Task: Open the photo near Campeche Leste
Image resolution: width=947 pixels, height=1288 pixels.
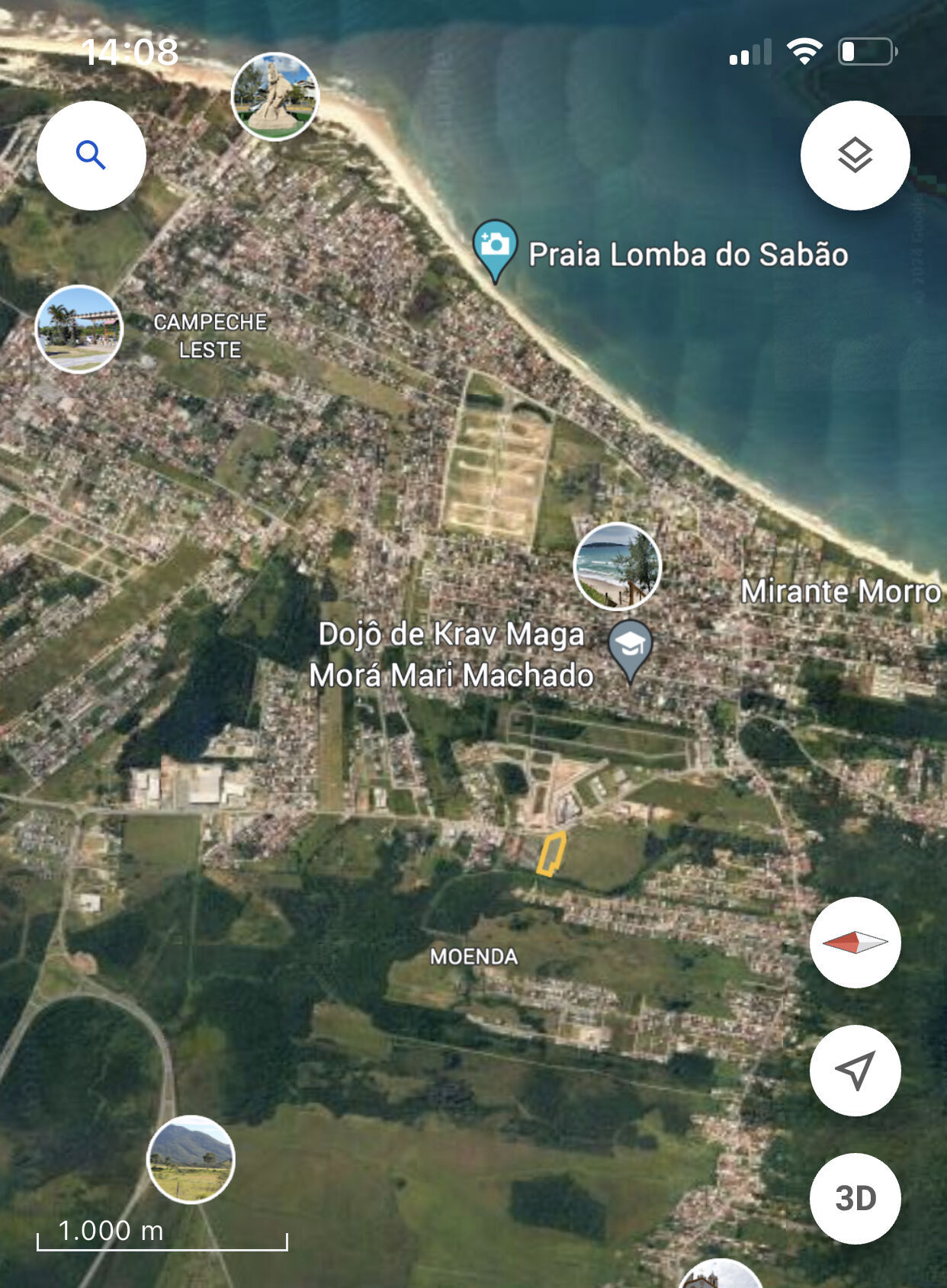Action: [x=79, y=329]
